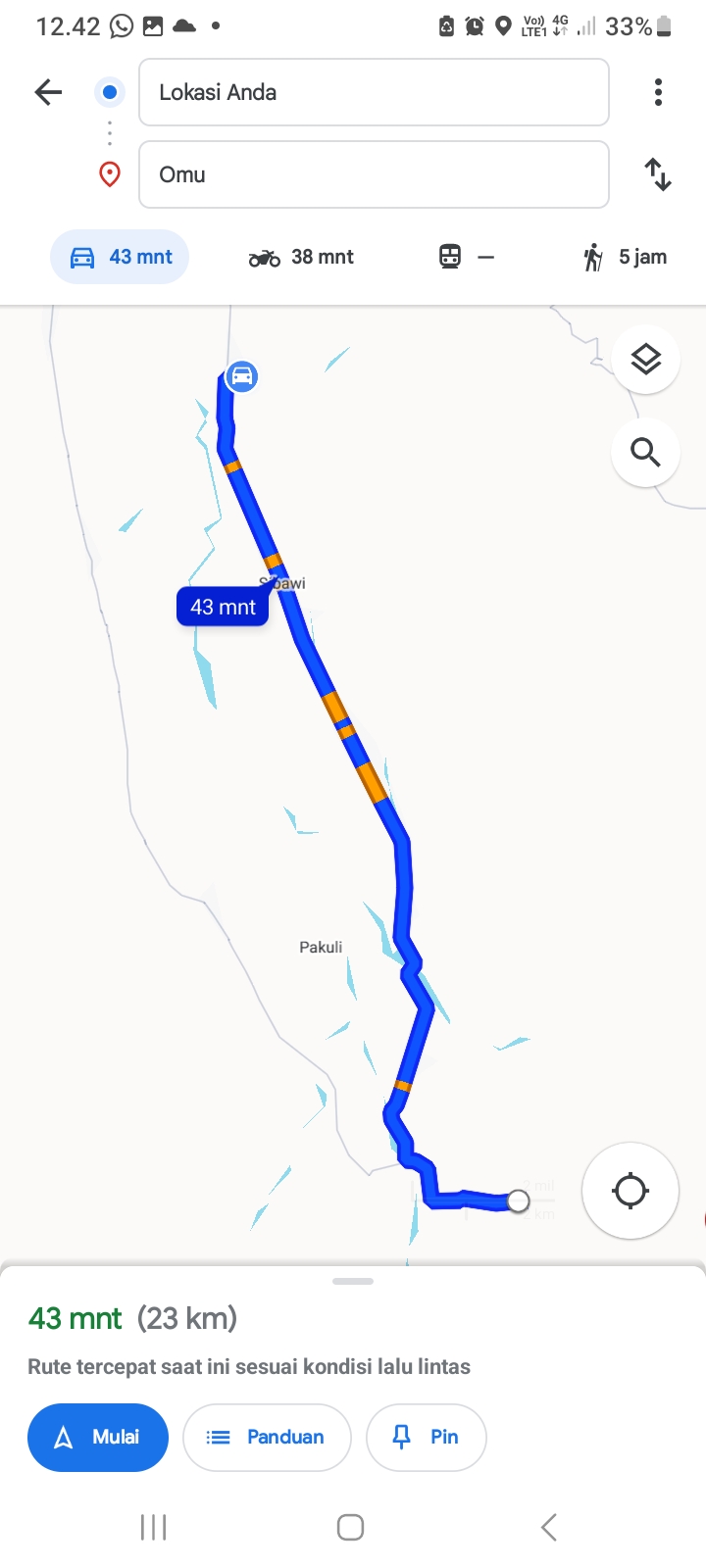Open the three-dot overflow menu
Screen dimensions: 706x1568
(x=658, y=92)
